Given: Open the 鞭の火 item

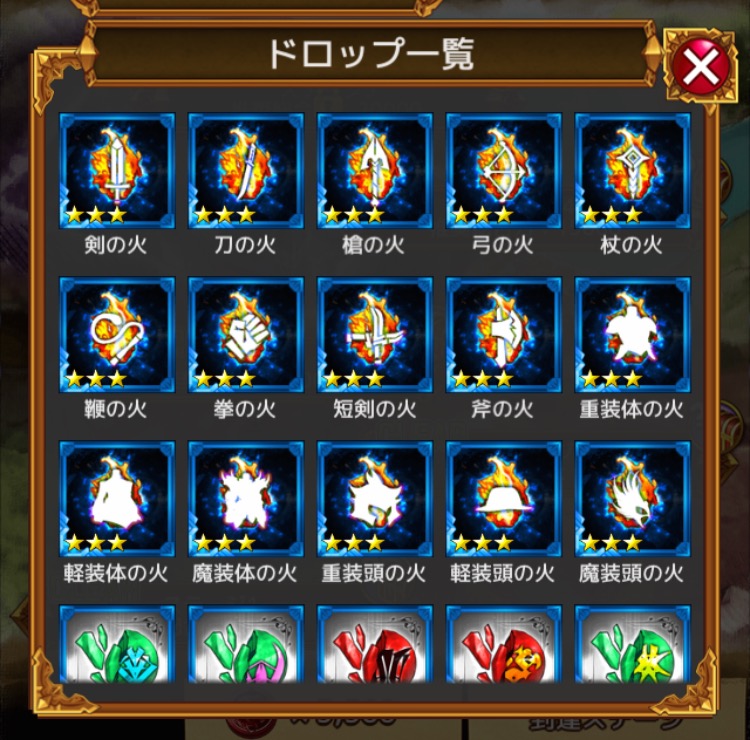Looking at the screenshot, I should coord(117,335).
